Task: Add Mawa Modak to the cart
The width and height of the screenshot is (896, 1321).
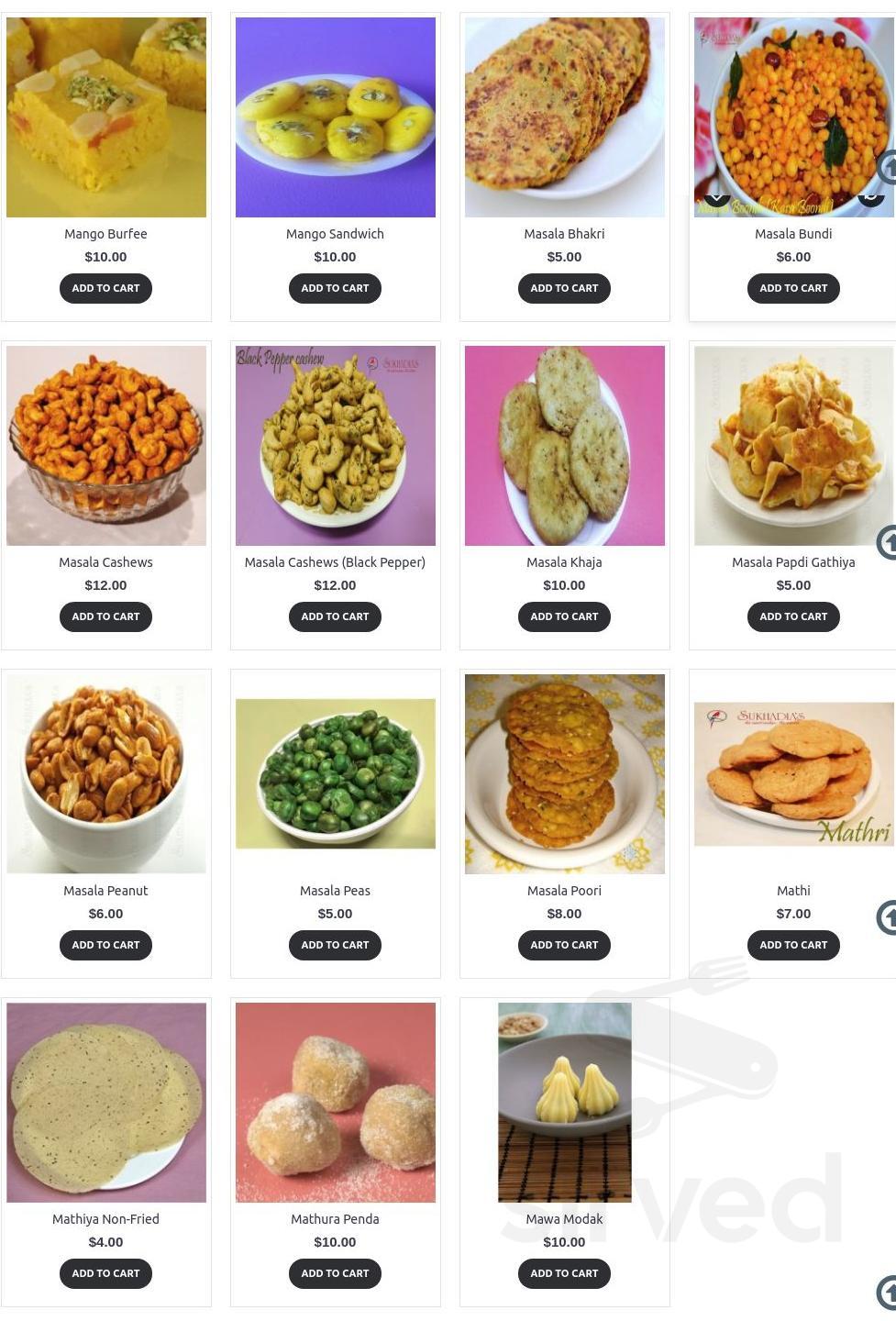Action: pyautogui.click(x=564, y=1273)
